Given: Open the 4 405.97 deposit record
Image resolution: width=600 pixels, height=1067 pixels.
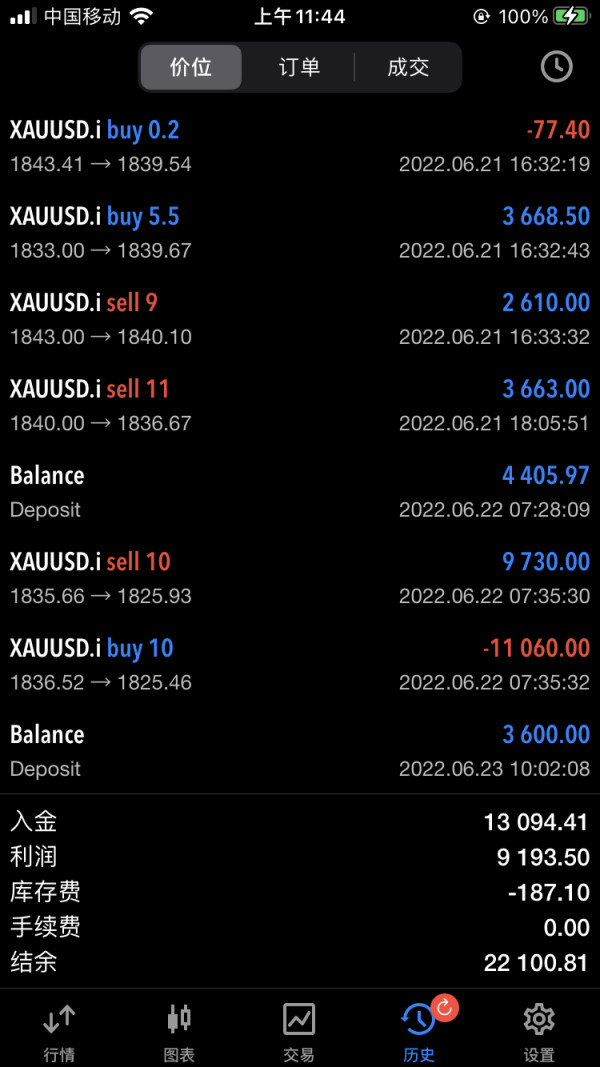Looking at the screenshot, I should pos(300,491).
